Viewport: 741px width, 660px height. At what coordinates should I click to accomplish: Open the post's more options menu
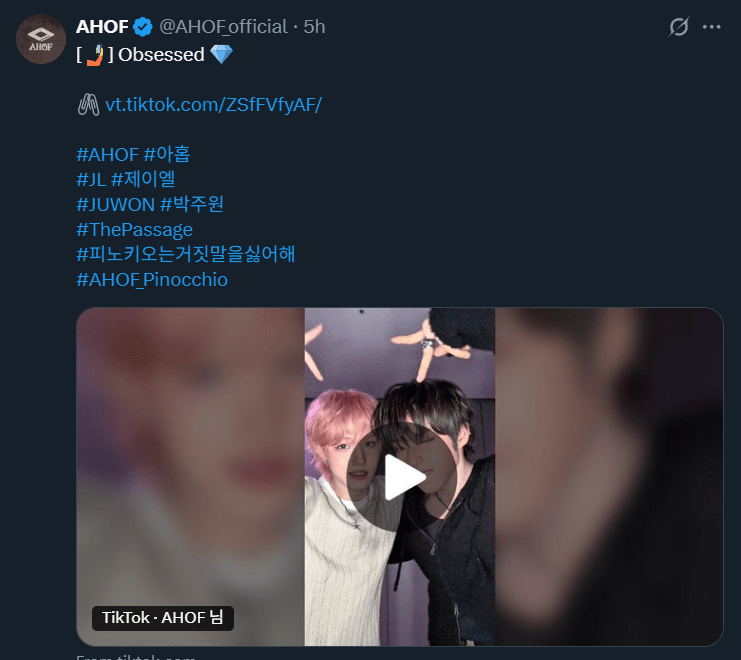click(x=712, y=27)
